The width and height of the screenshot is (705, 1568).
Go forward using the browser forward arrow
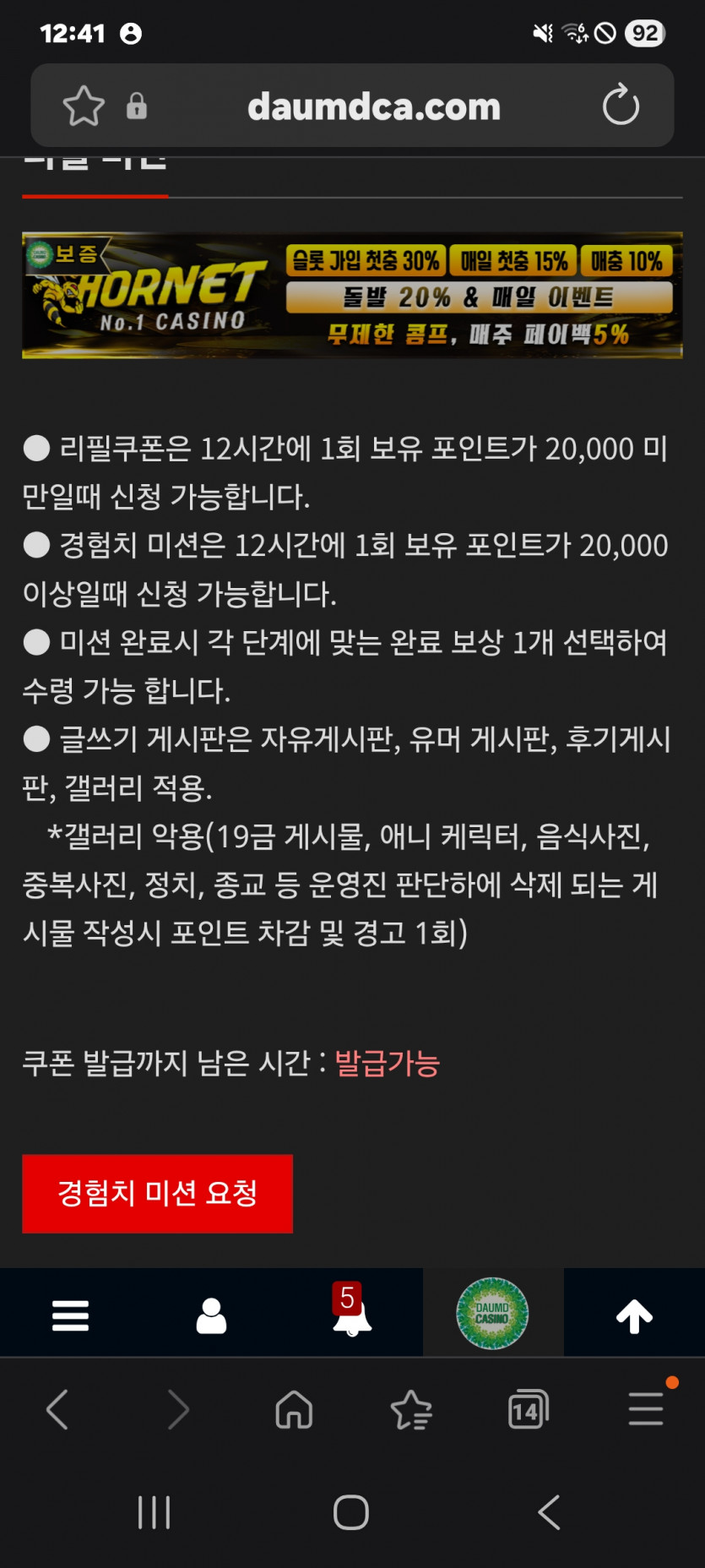point(177,1408)
